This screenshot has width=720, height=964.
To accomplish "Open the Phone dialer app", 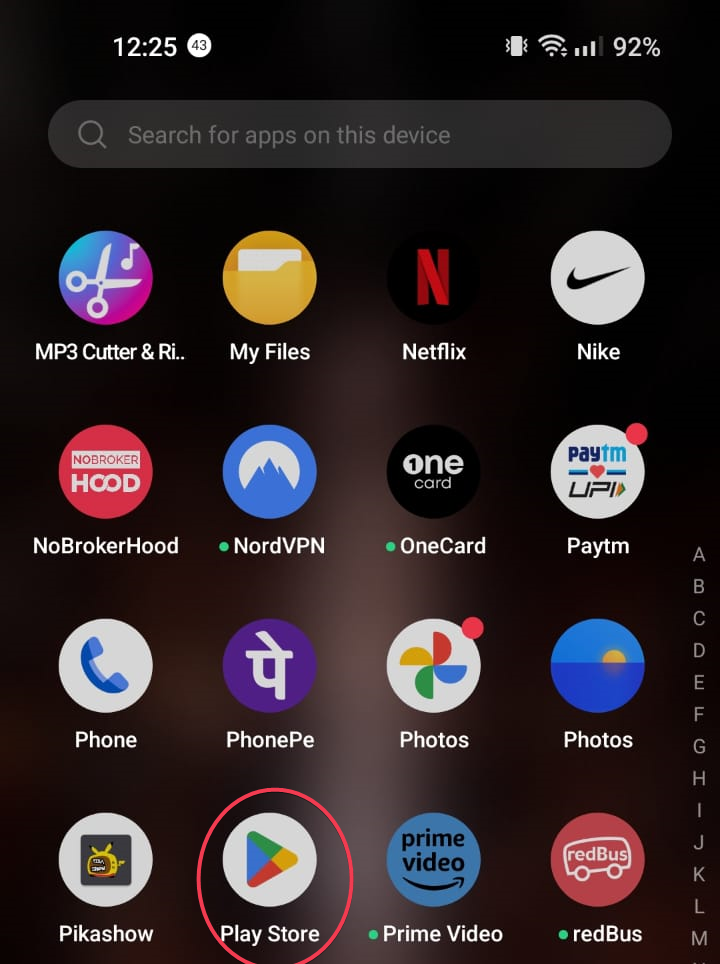I will [x=105, y=665].
